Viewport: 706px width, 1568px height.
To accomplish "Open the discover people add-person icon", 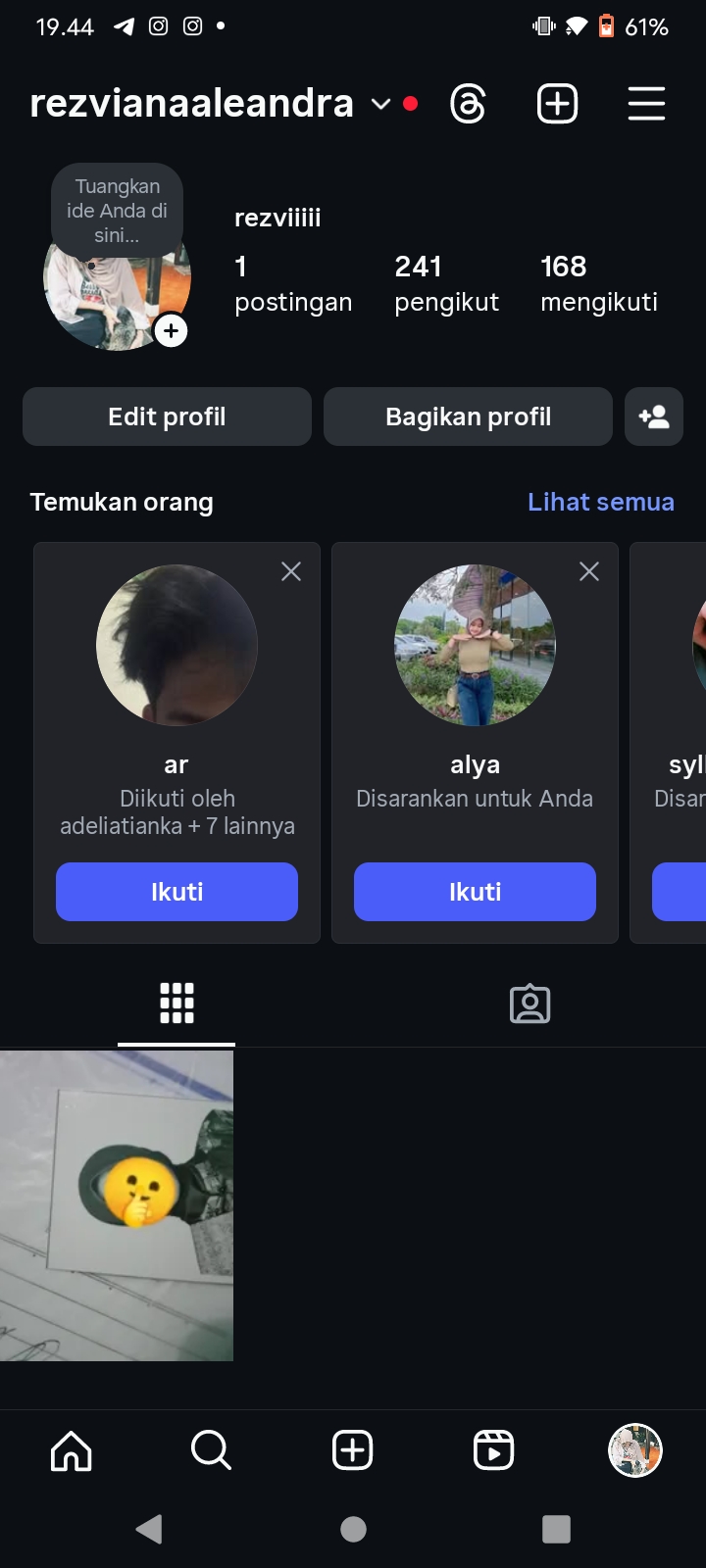I will 653,416.
